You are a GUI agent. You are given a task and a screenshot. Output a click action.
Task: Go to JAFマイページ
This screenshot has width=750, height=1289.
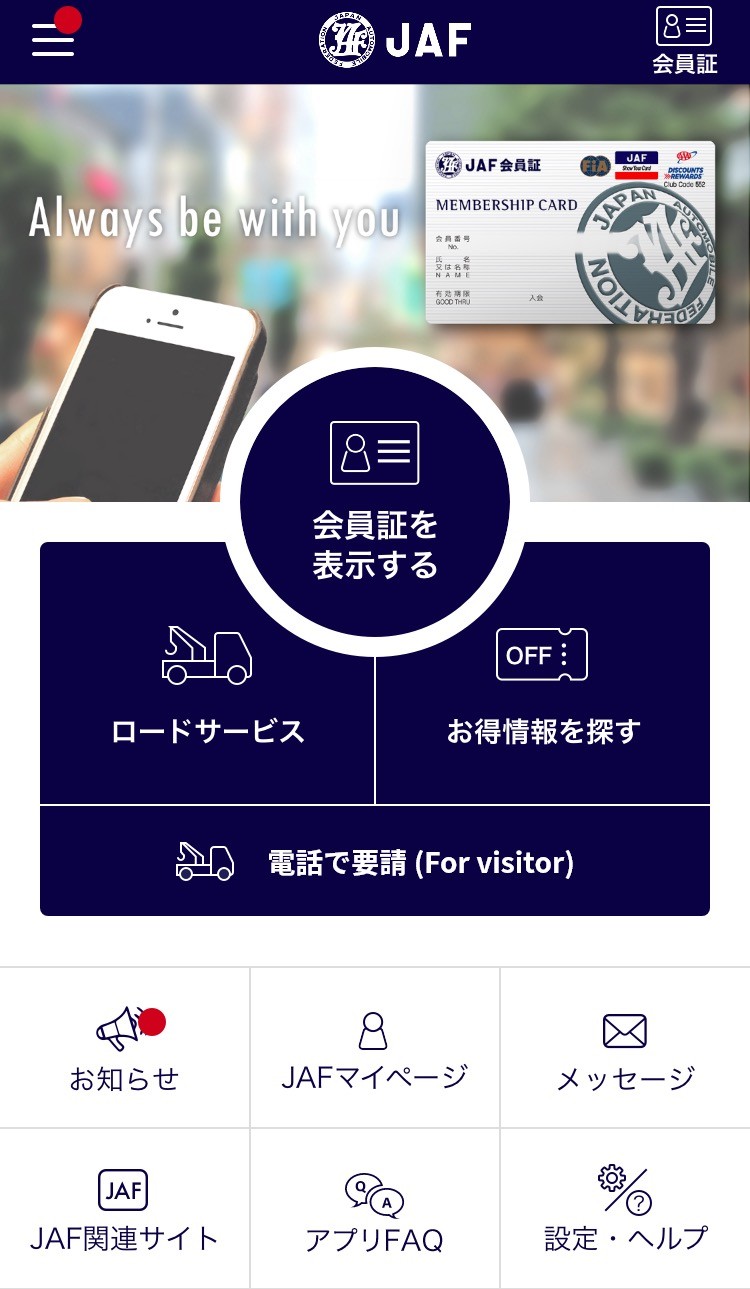tap(374, 1048)
